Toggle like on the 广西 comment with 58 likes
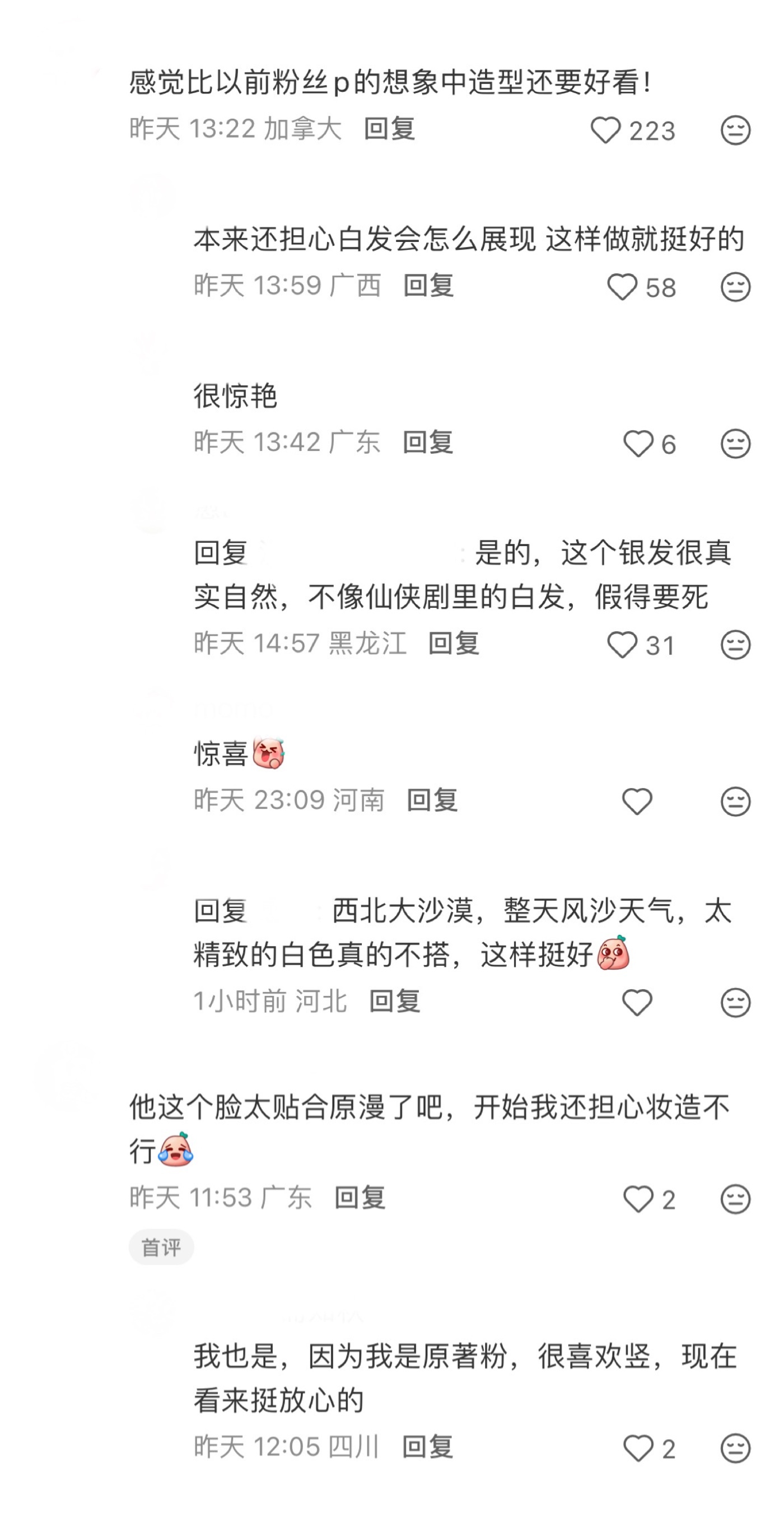Image resolution: width=784 pixels, height=1513 pixels. click(624, 288)
